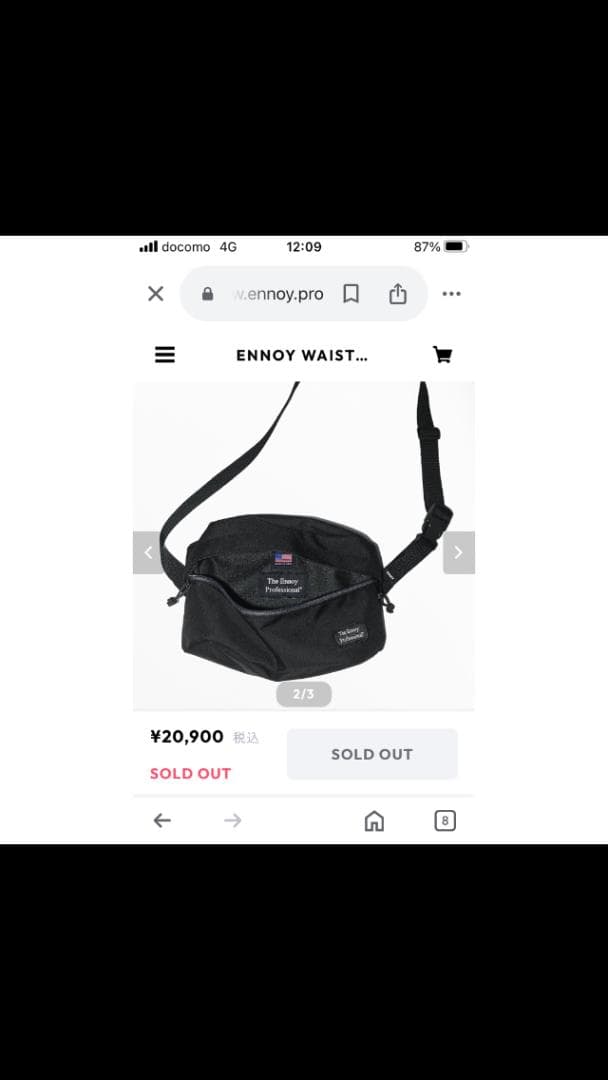Tap the grey SOLD OUT button
The height and width of the screenshot is (1080, 608).
point(372,754)
